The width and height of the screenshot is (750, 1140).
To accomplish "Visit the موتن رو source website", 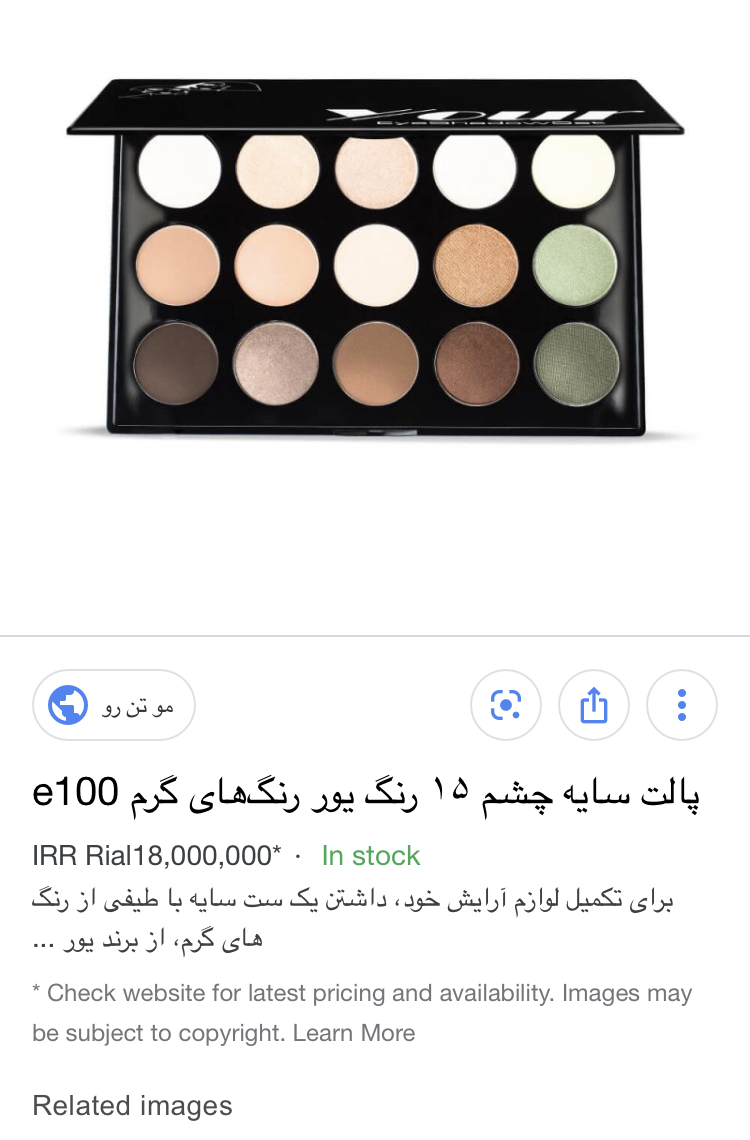I will (x=113, y=705).
